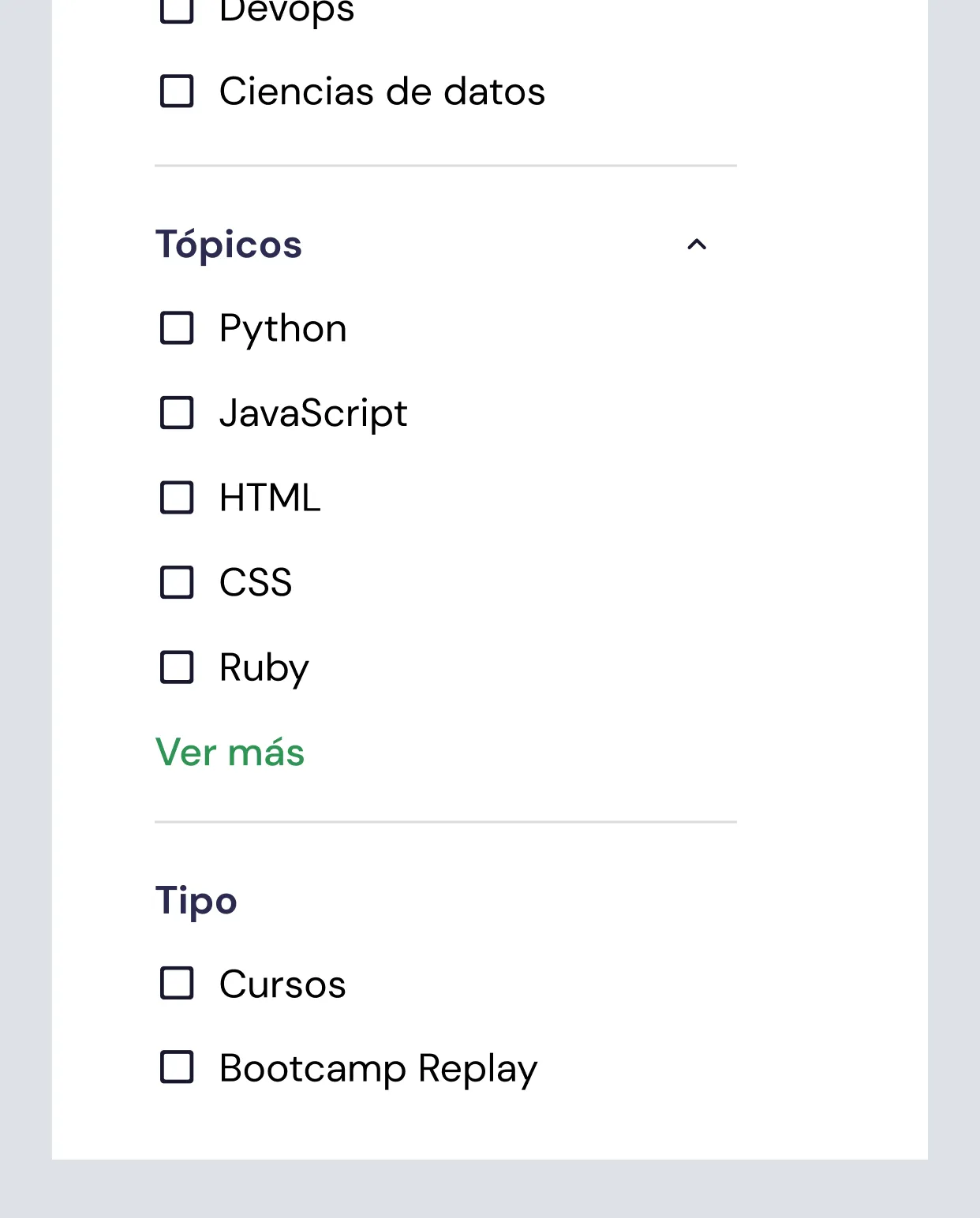
Task: Click the Tipo section heading
Action: [x=196, y=900]
